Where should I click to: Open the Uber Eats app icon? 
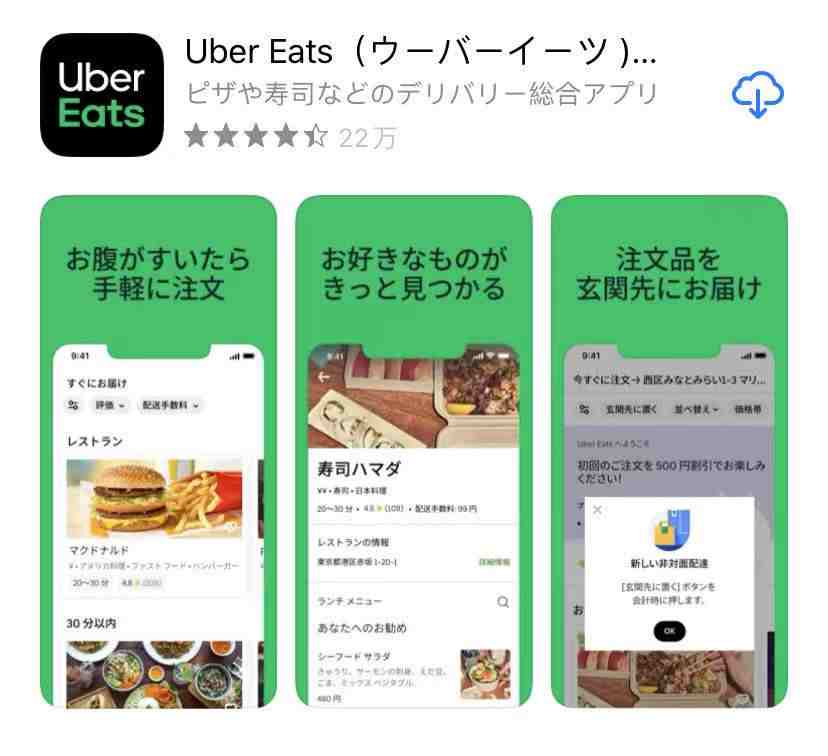[101, 97]
